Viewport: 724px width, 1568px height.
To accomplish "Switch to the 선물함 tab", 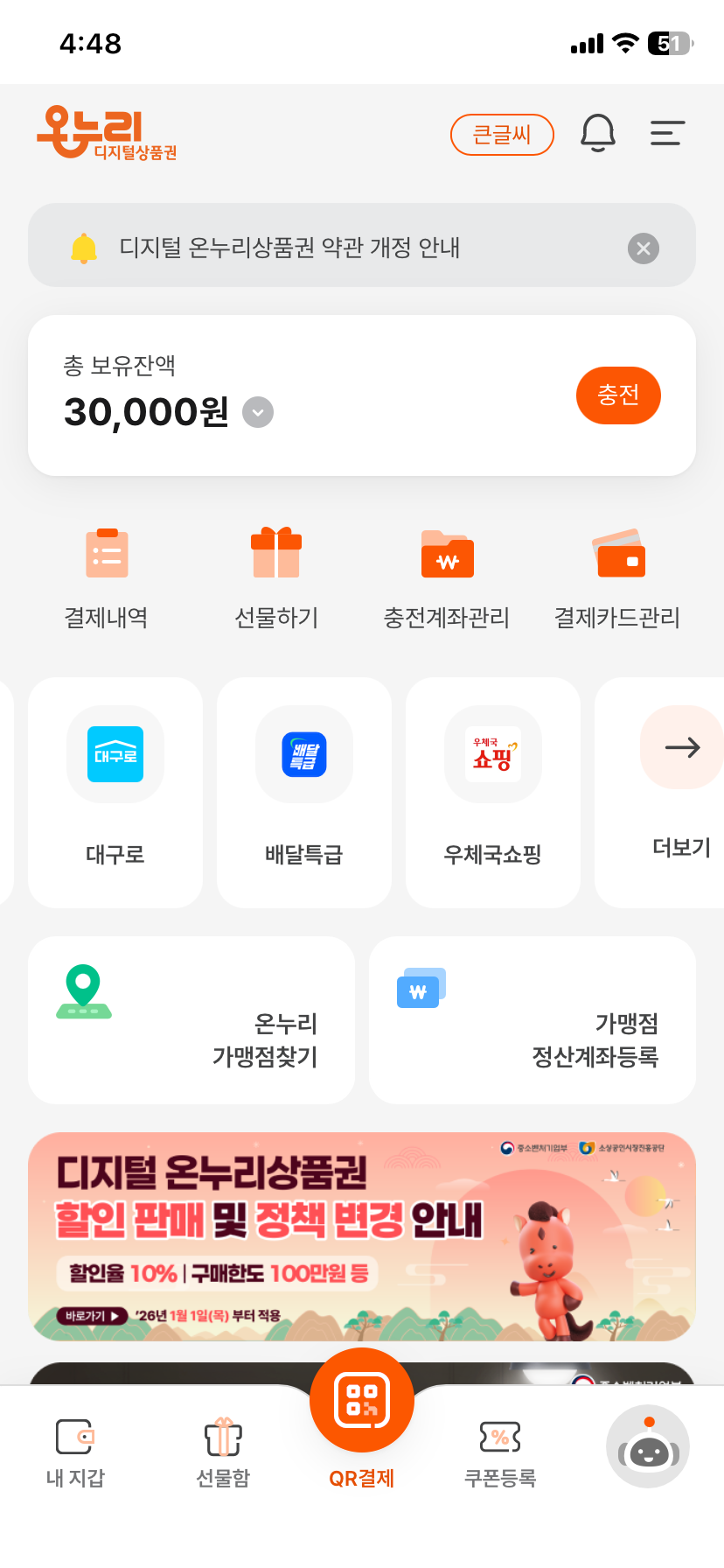I will 221,1448.
